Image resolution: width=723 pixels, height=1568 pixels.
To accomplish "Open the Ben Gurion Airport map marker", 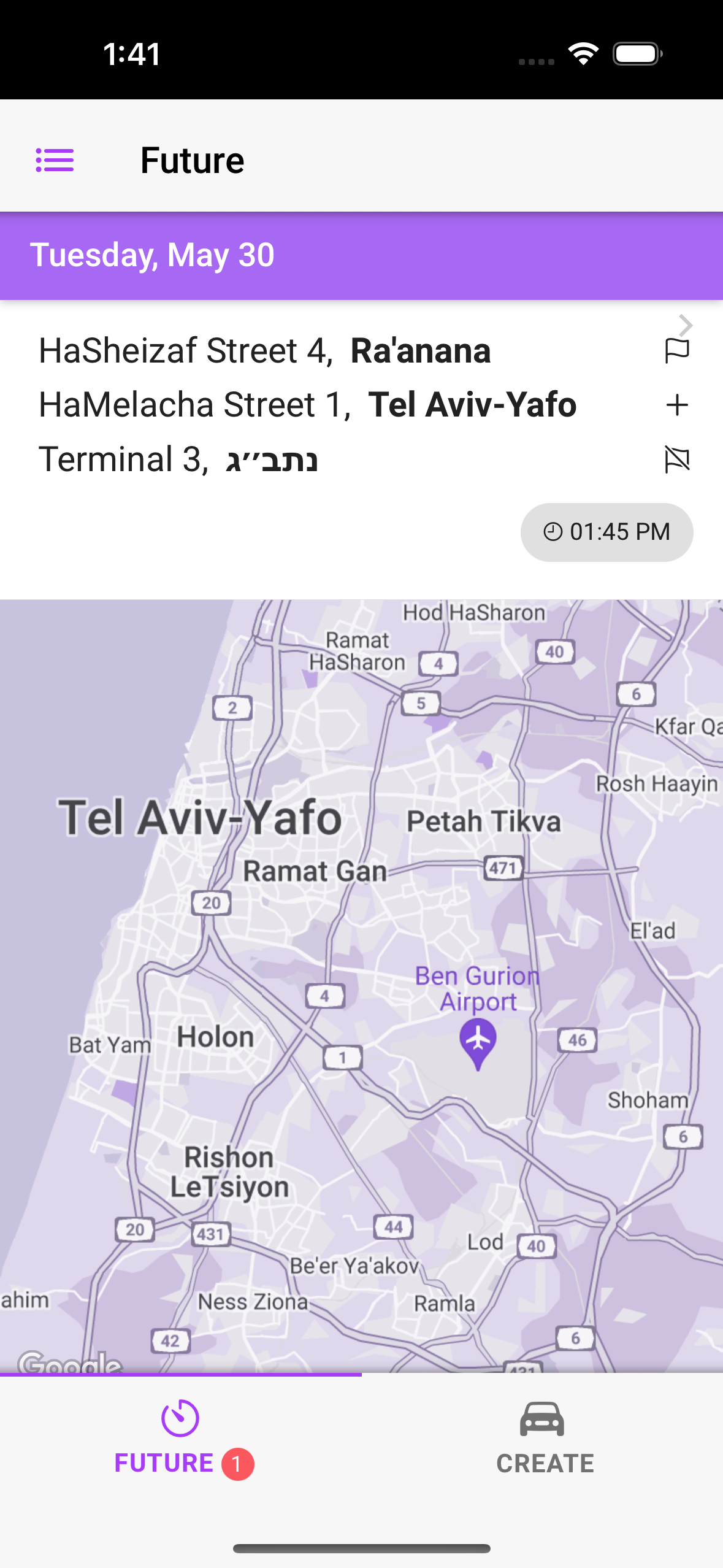I will pyautogui.click(x=478, y=1042).
